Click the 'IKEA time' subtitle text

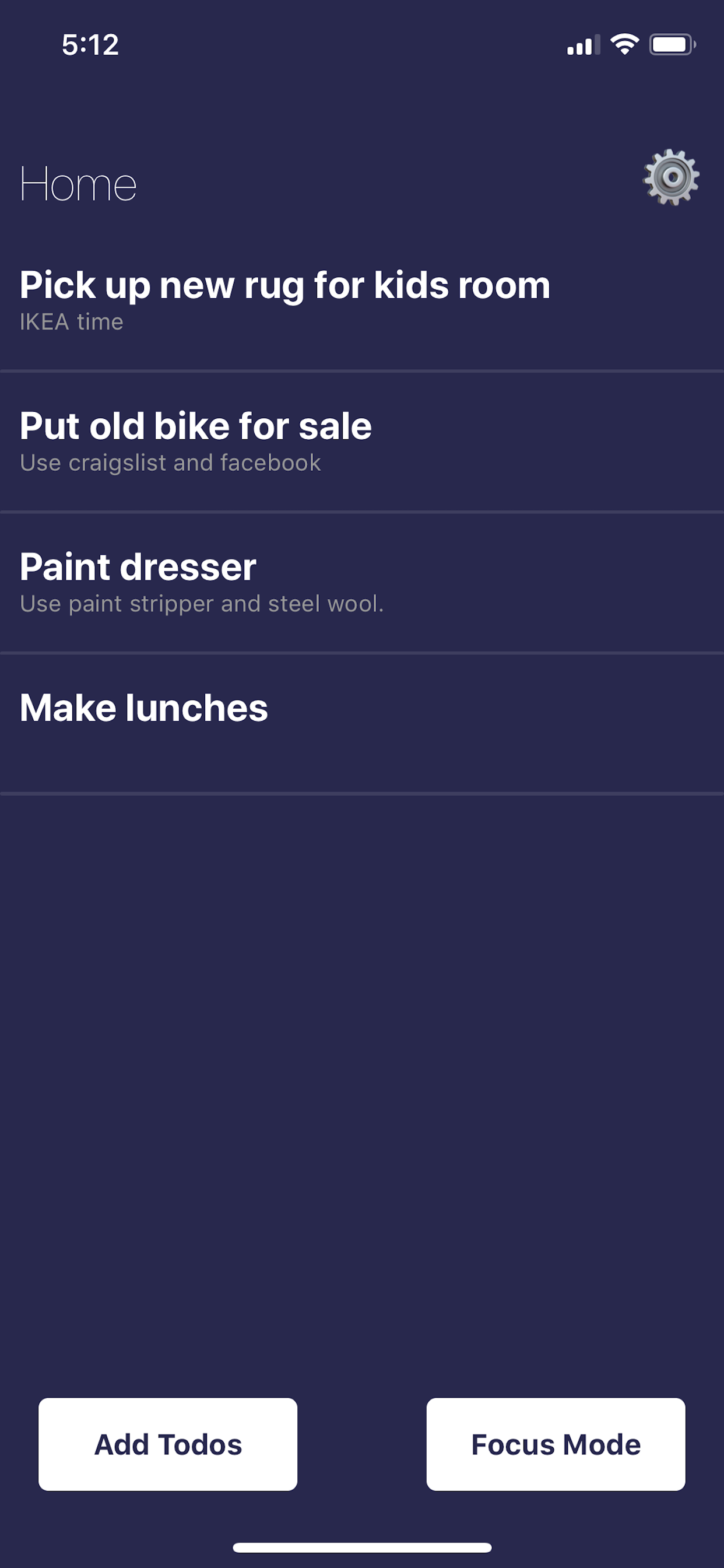(71, 322)
